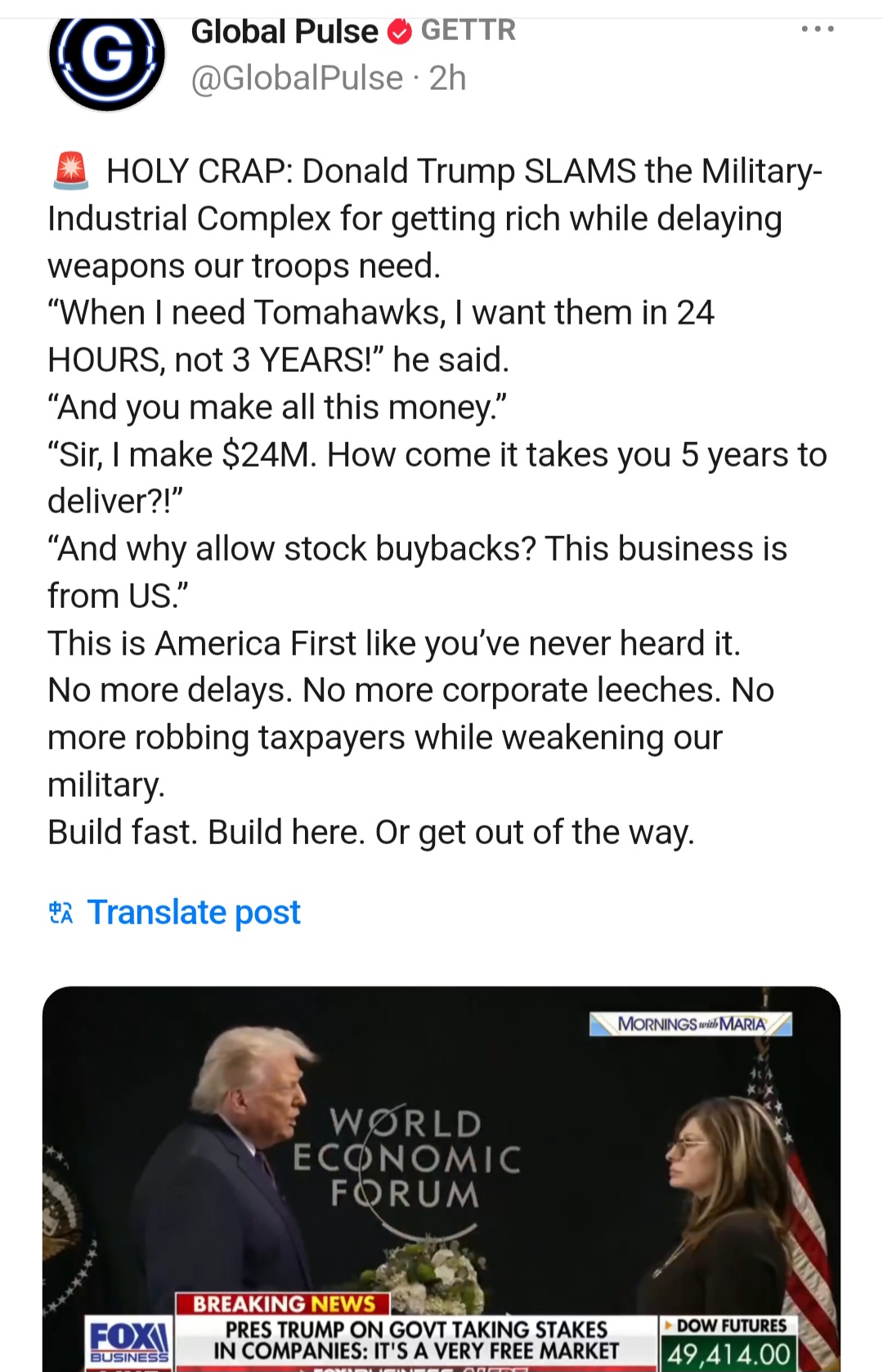The width and height of the screenshot is (883, 1372).
Task: Open the post's overflow menu
Action: pyautogui.click(x=817, y=29)
